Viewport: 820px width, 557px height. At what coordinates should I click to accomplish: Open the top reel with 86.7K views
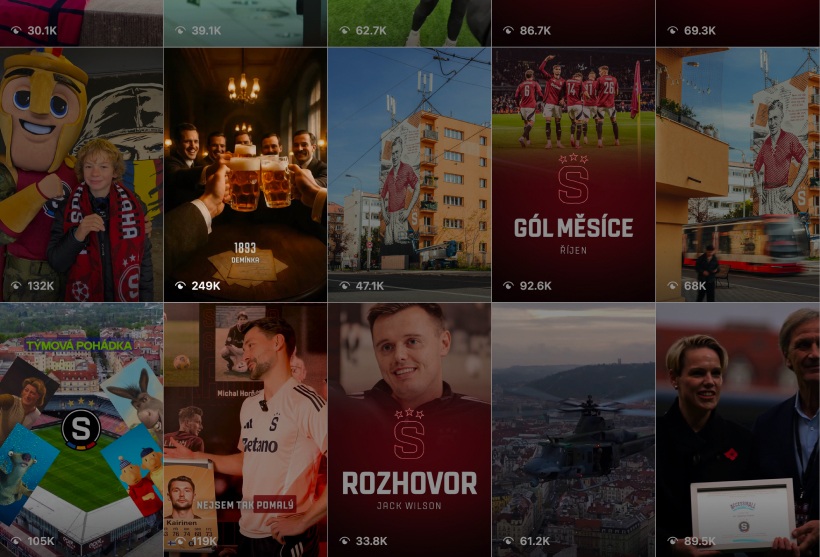click(573, 20)
